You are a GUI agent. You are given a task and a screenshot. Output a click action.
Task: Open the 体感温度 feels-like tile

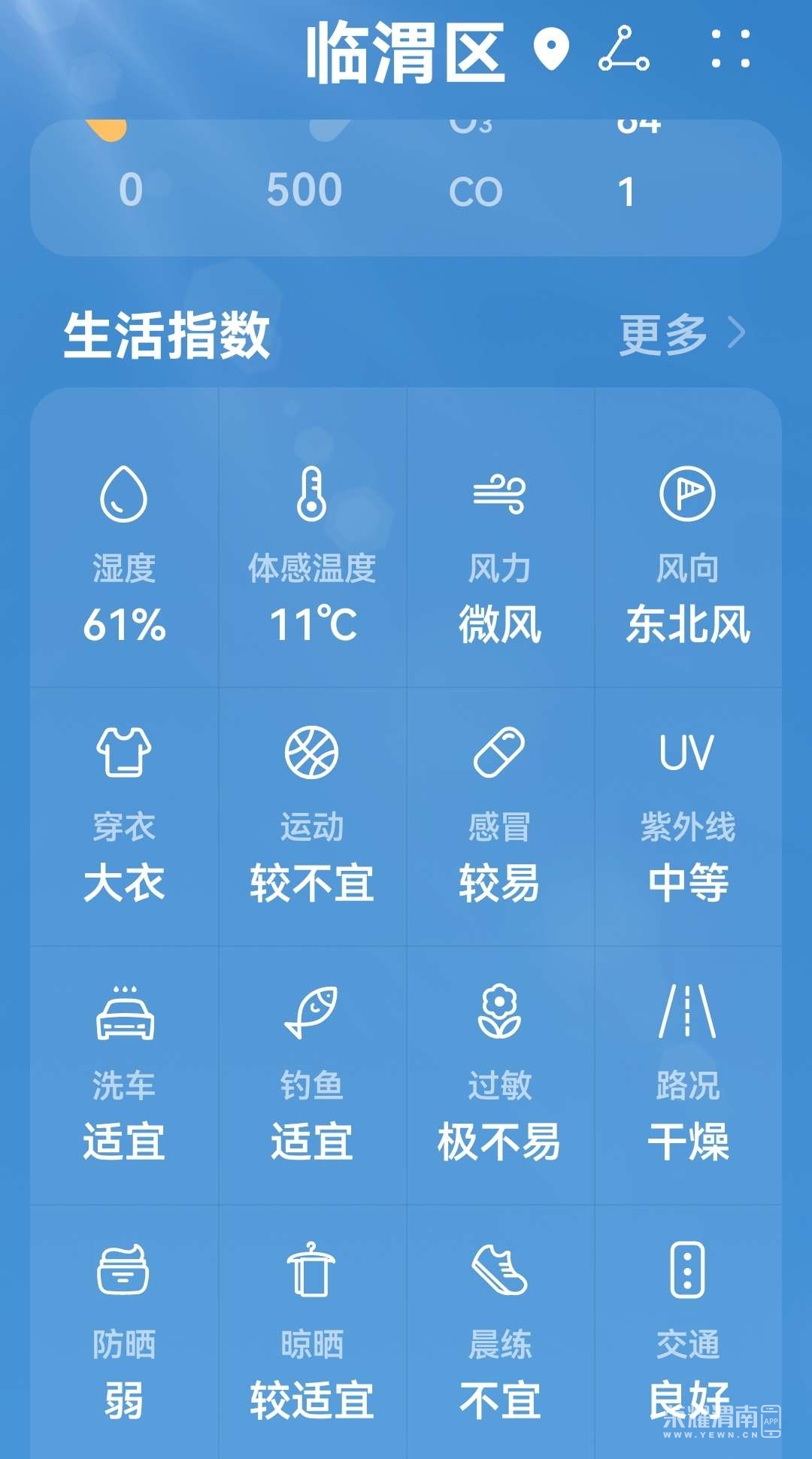(312, 555)
